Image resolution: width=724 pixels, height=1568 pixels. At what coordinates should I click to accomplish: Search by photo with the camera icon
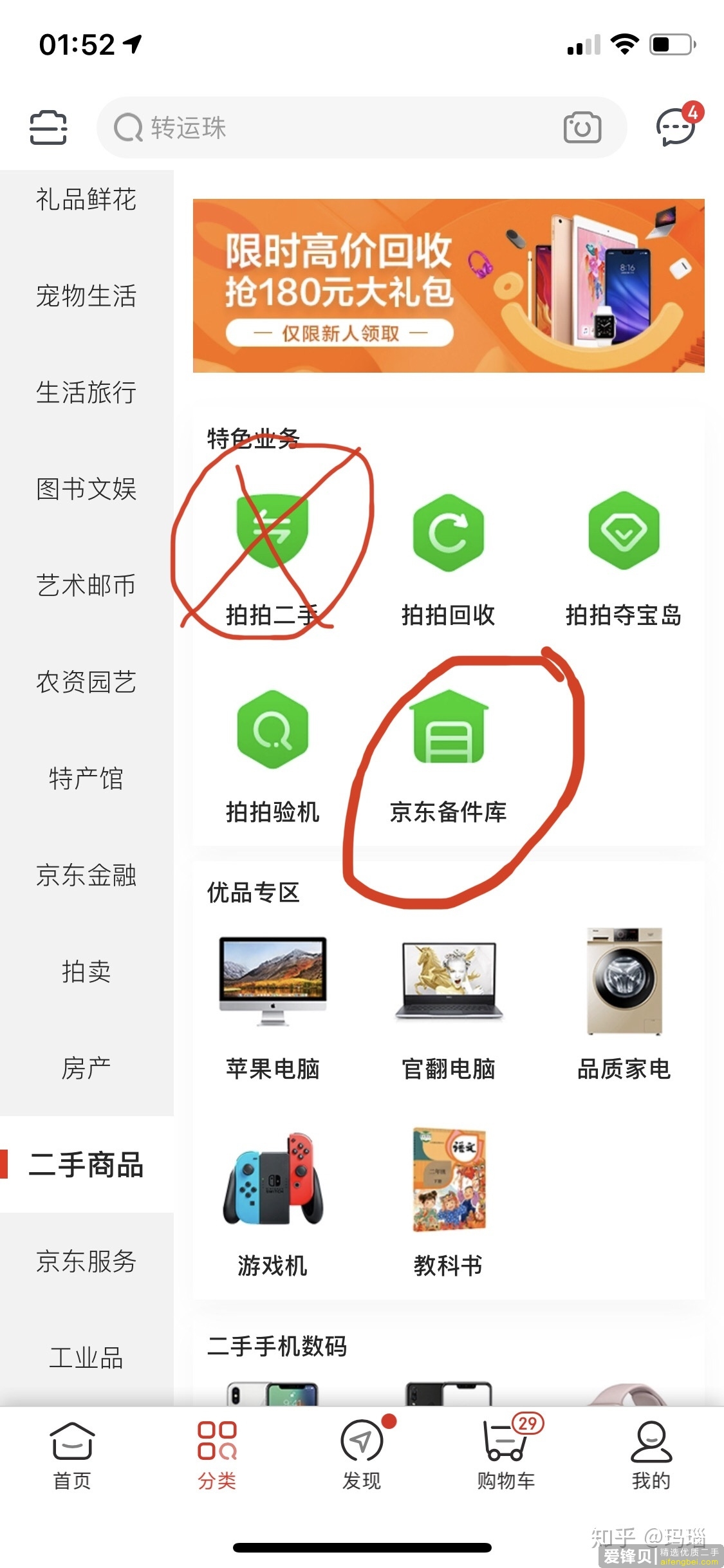tap(582, 127)
